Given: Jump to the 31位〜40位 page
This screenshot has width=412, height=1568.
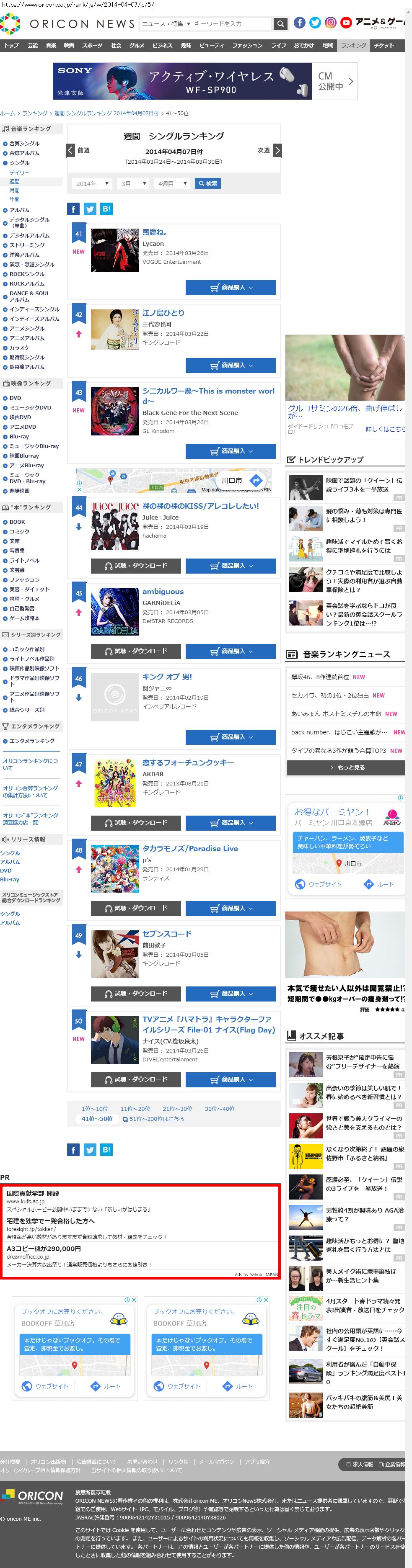Looking at the screenshot, I should tap(219, 1109).
